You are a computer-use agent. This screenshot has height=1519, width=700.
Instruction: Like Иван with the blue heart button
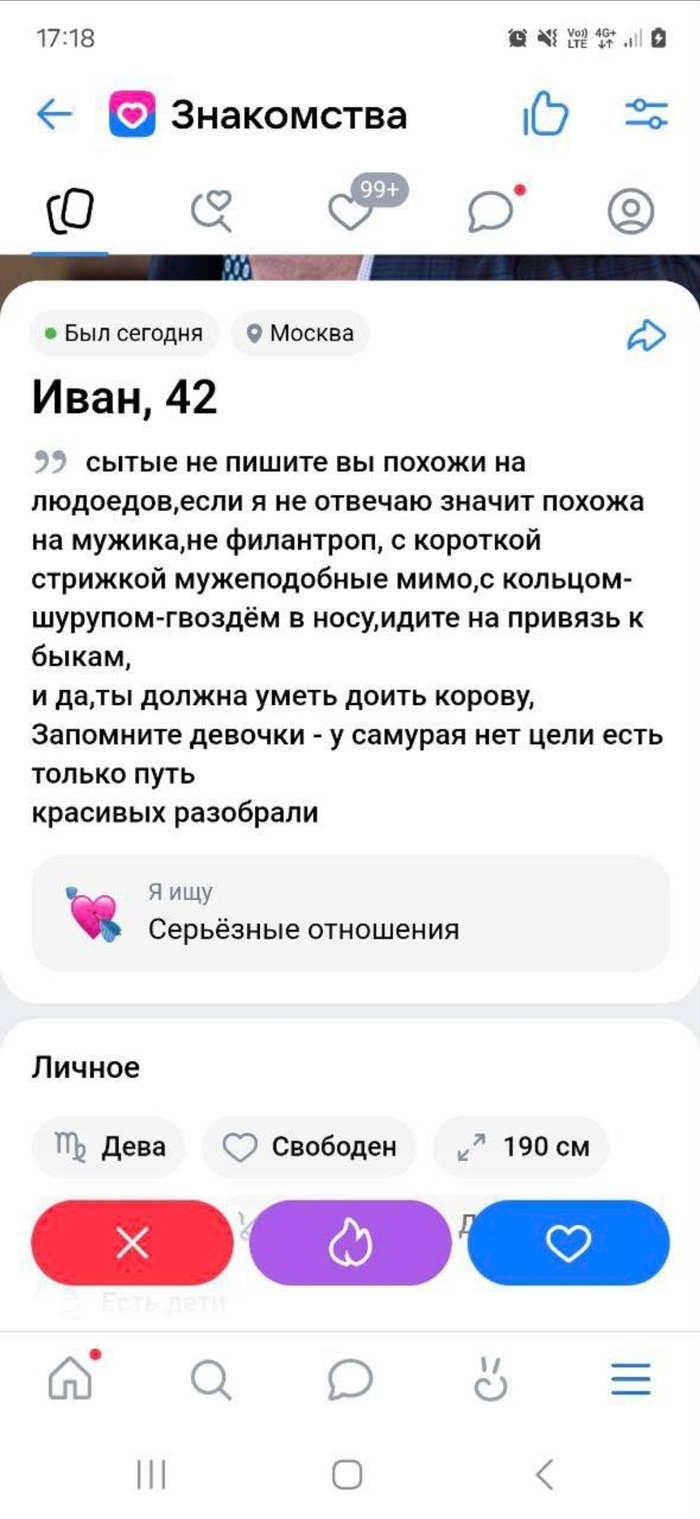point(568,1243)
